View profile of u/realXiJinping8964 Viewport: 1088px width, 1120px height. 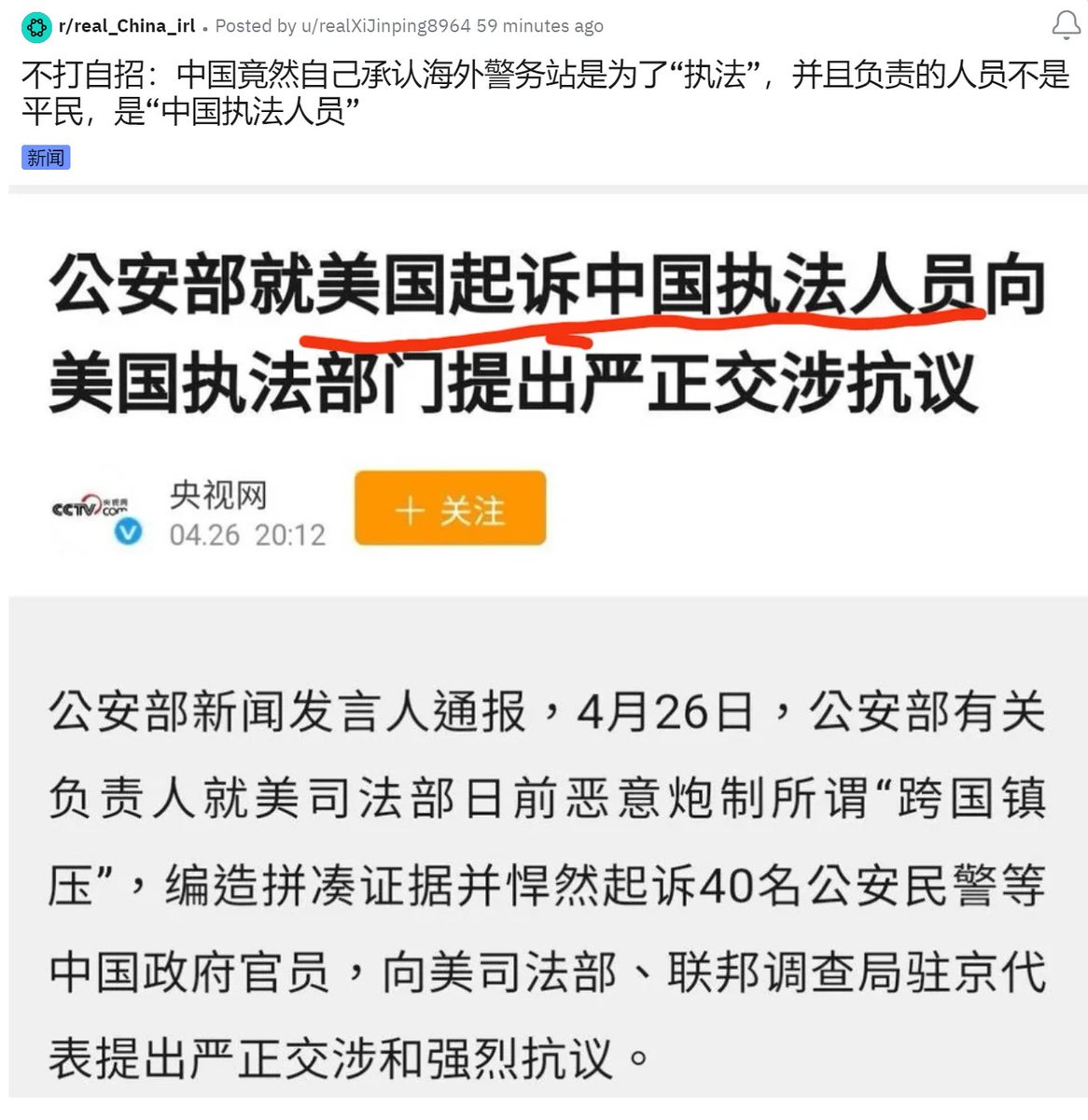point(384,26)
